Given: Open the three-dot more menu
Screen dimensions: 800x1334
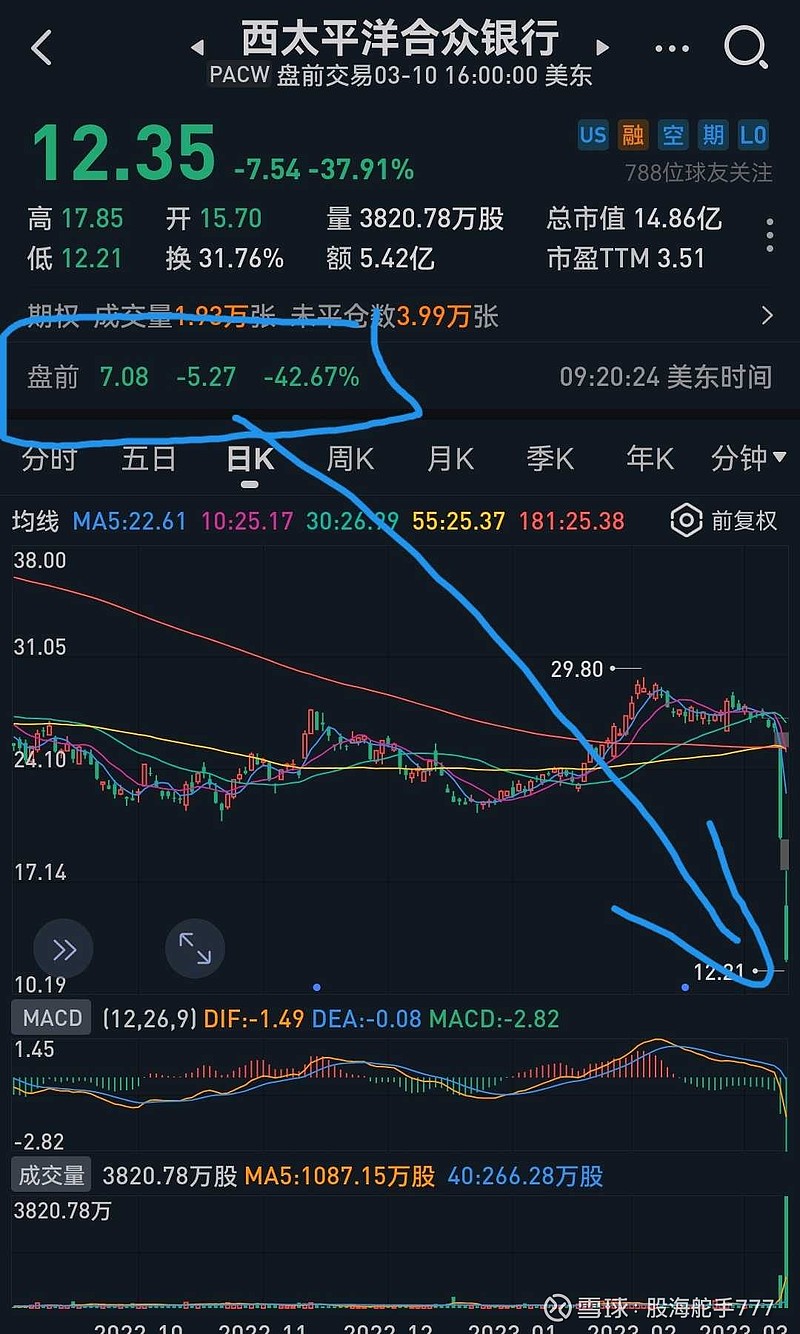Looking at the screenshot, I should 672,47.
